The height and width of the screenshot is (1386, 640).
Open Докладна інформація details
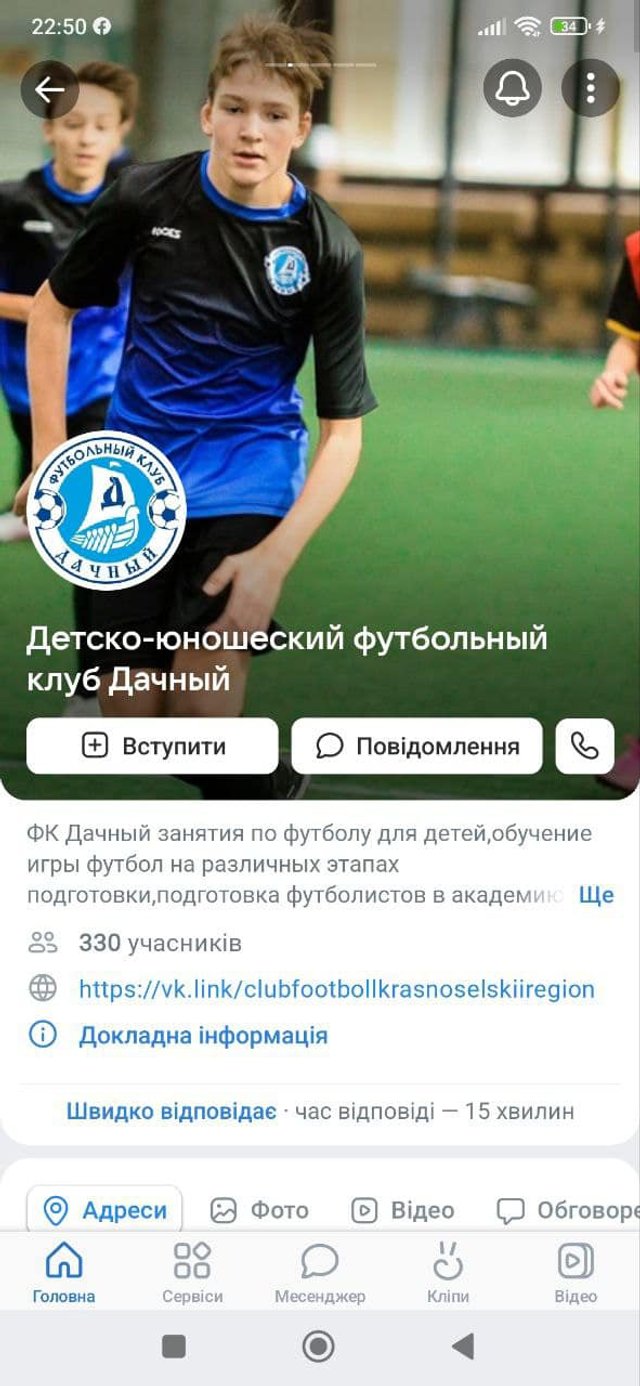203,1035
